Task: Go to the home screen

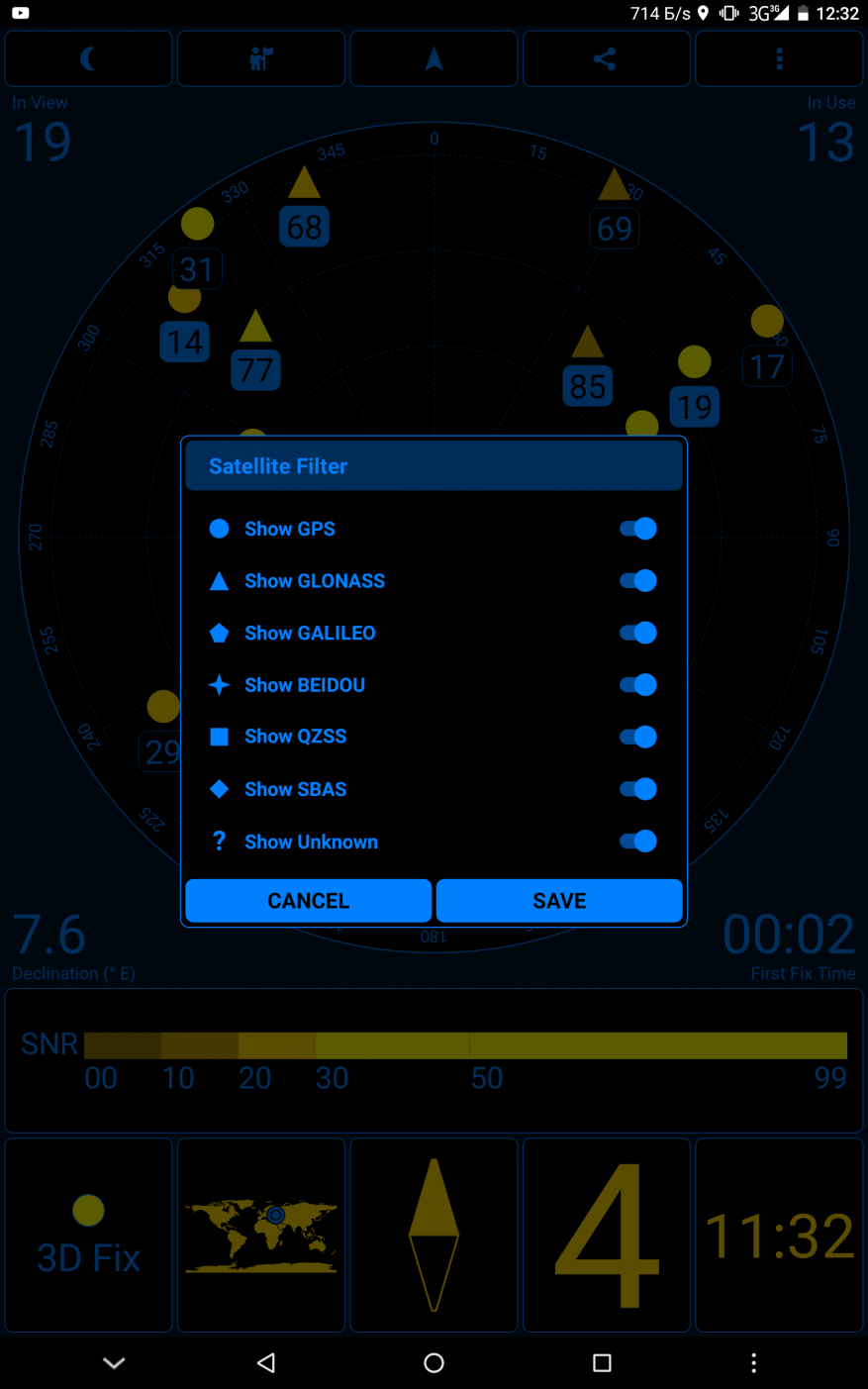Action: [x=434, y=1363]
